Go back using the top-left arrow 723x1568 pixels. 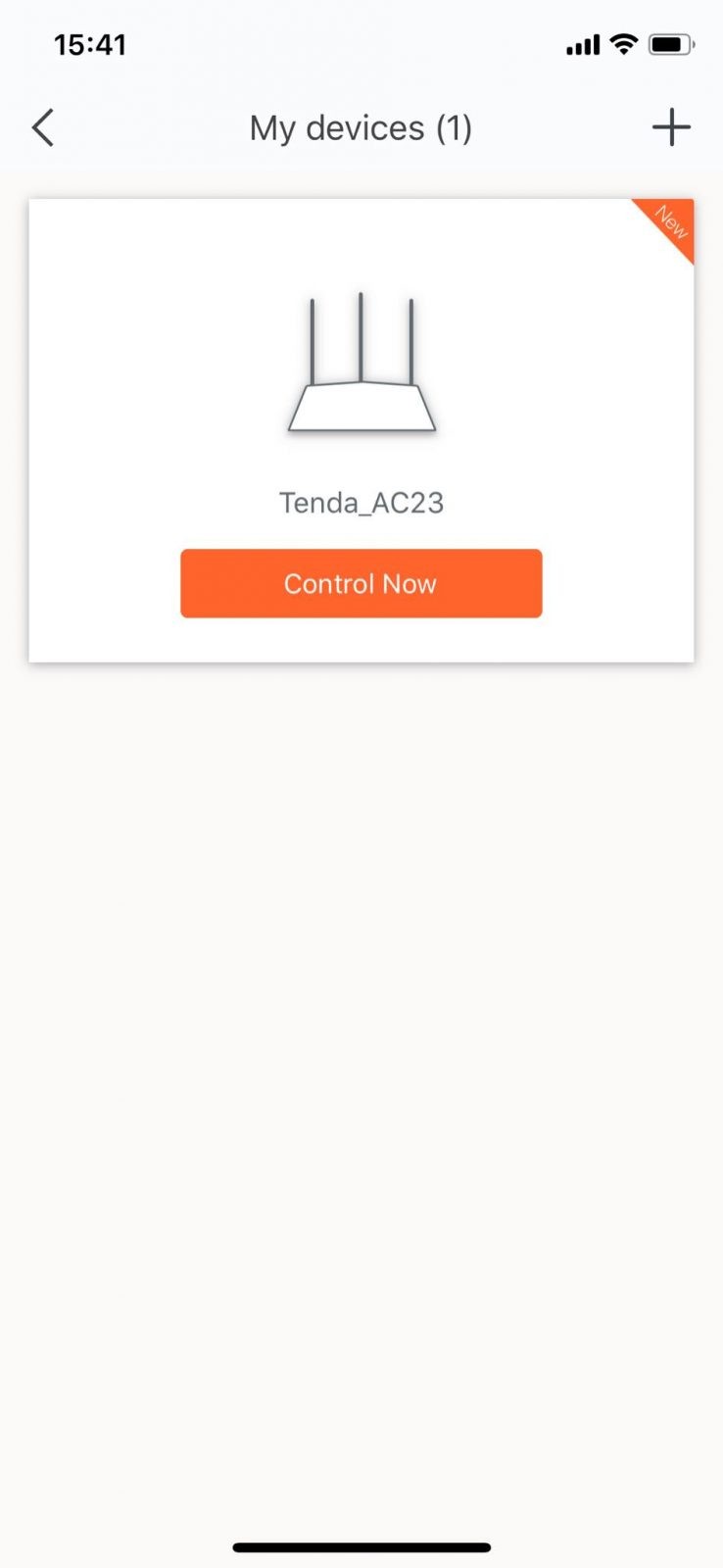43,128
